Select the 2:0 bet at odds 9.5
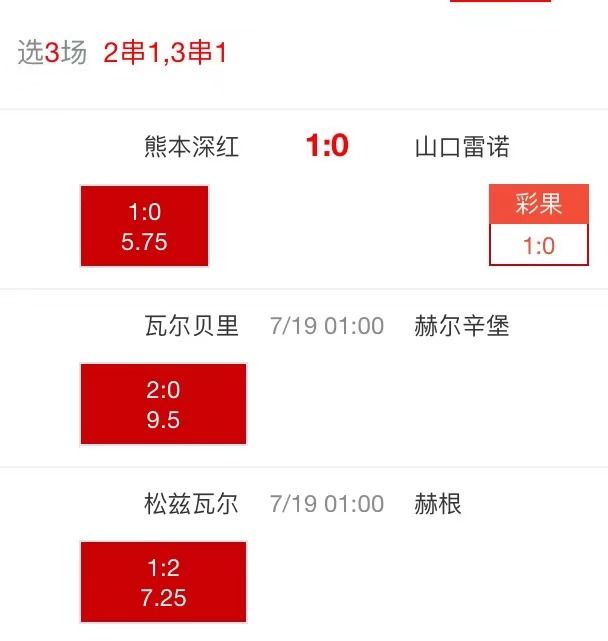This screenshot has width=608, height=641. click(x=163, y=404)
